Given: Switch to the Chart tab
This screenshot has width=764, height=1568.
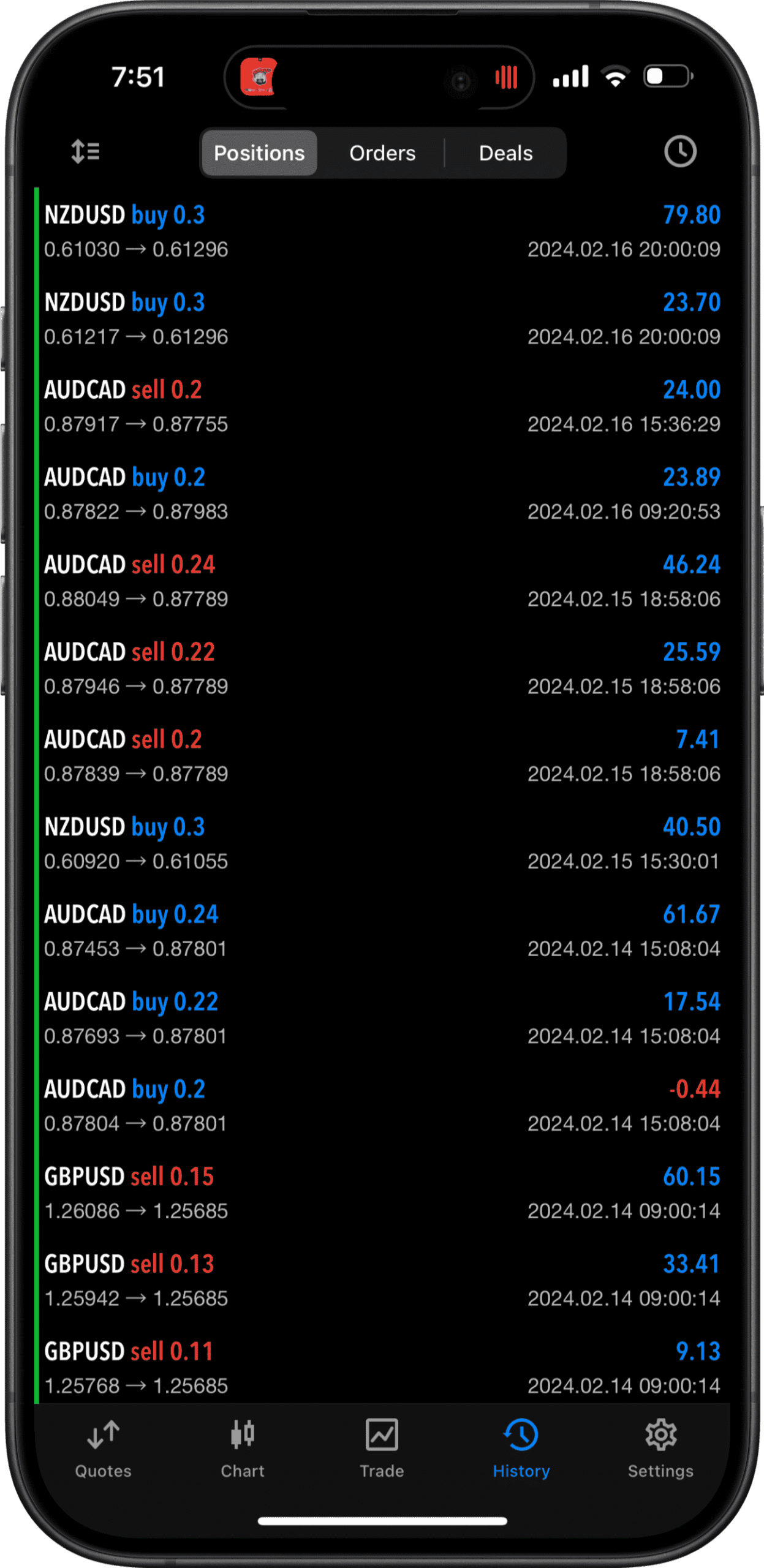Looking at the screenshot, I should click(243, 1450).
